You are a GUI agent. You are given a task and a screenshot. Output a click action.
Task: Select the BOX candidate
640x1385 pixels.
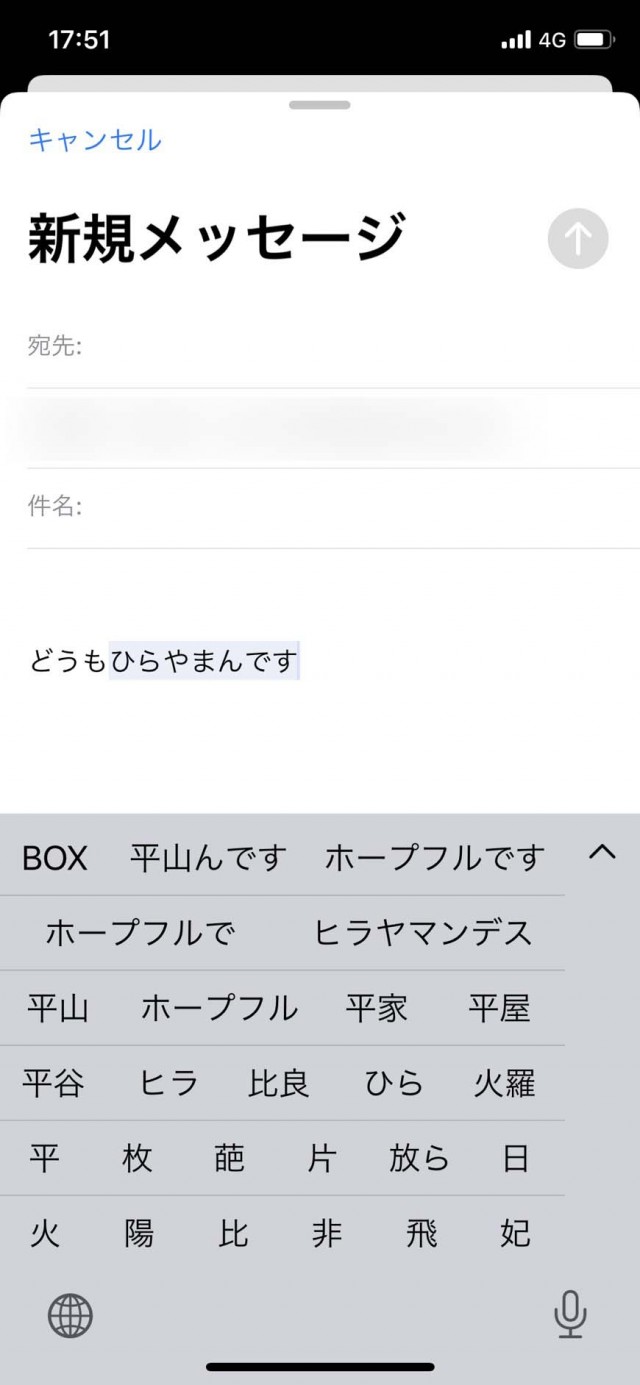click(x=55, y=858)
